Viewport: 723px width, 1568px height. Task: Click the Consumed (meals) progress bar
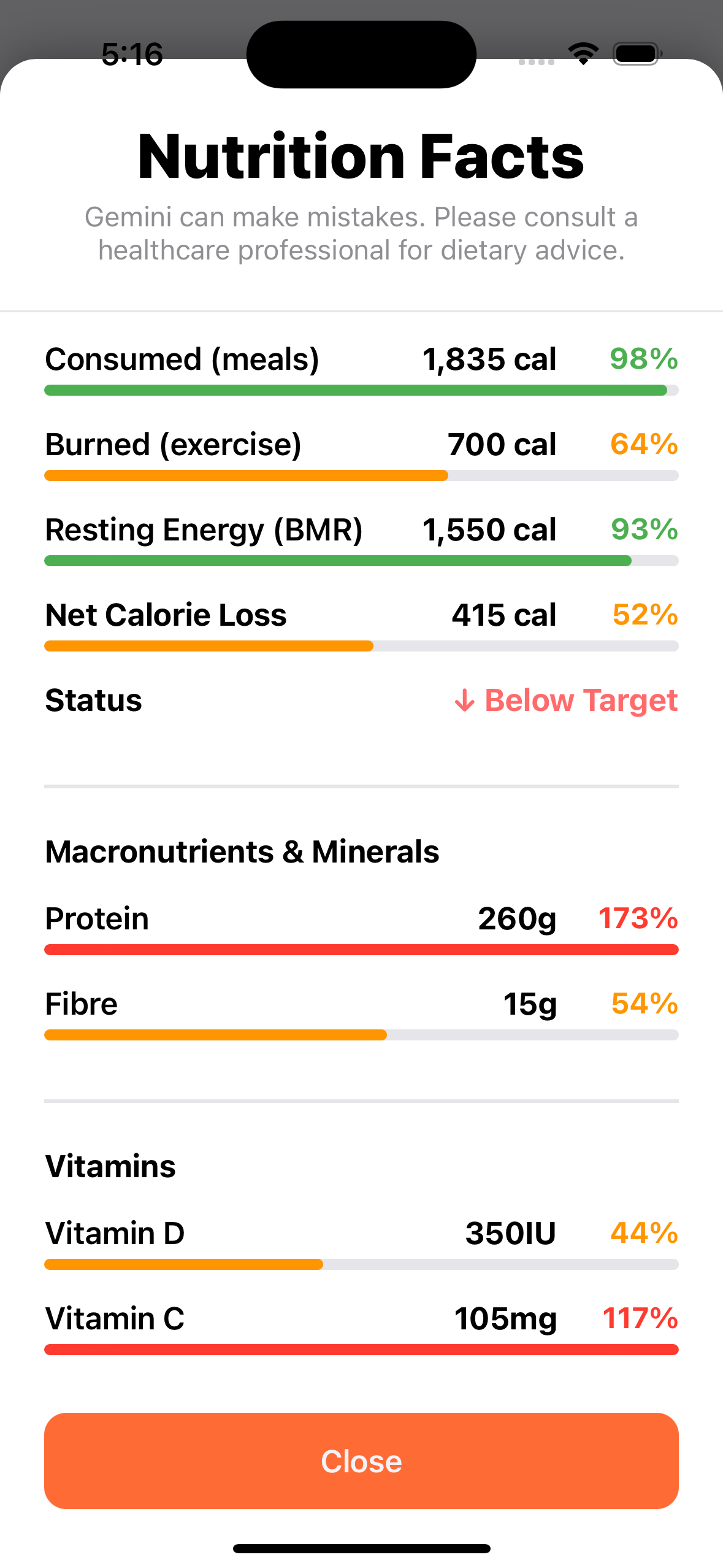[x=361, y=388]
